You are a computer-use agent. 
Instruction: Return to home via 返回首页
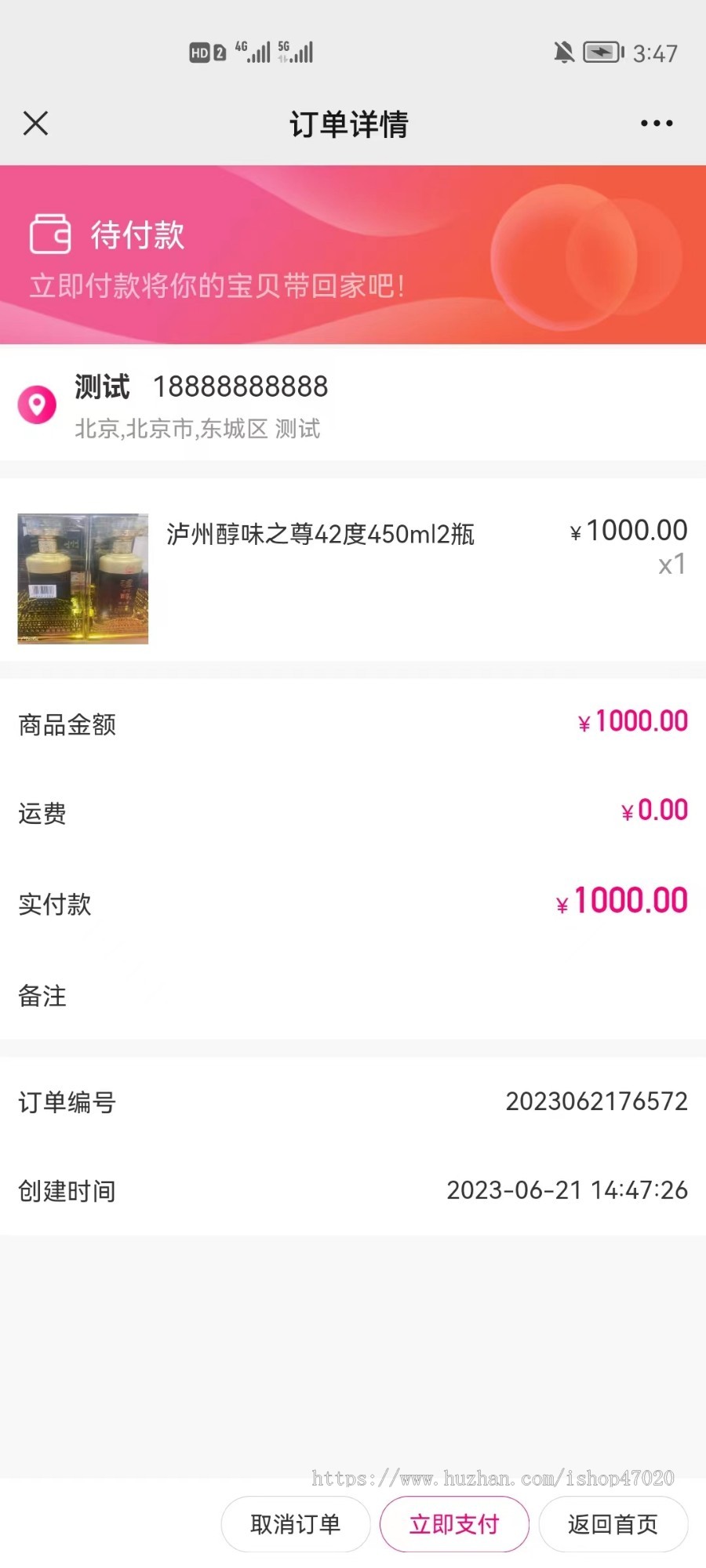click(x=613, y=1523)
